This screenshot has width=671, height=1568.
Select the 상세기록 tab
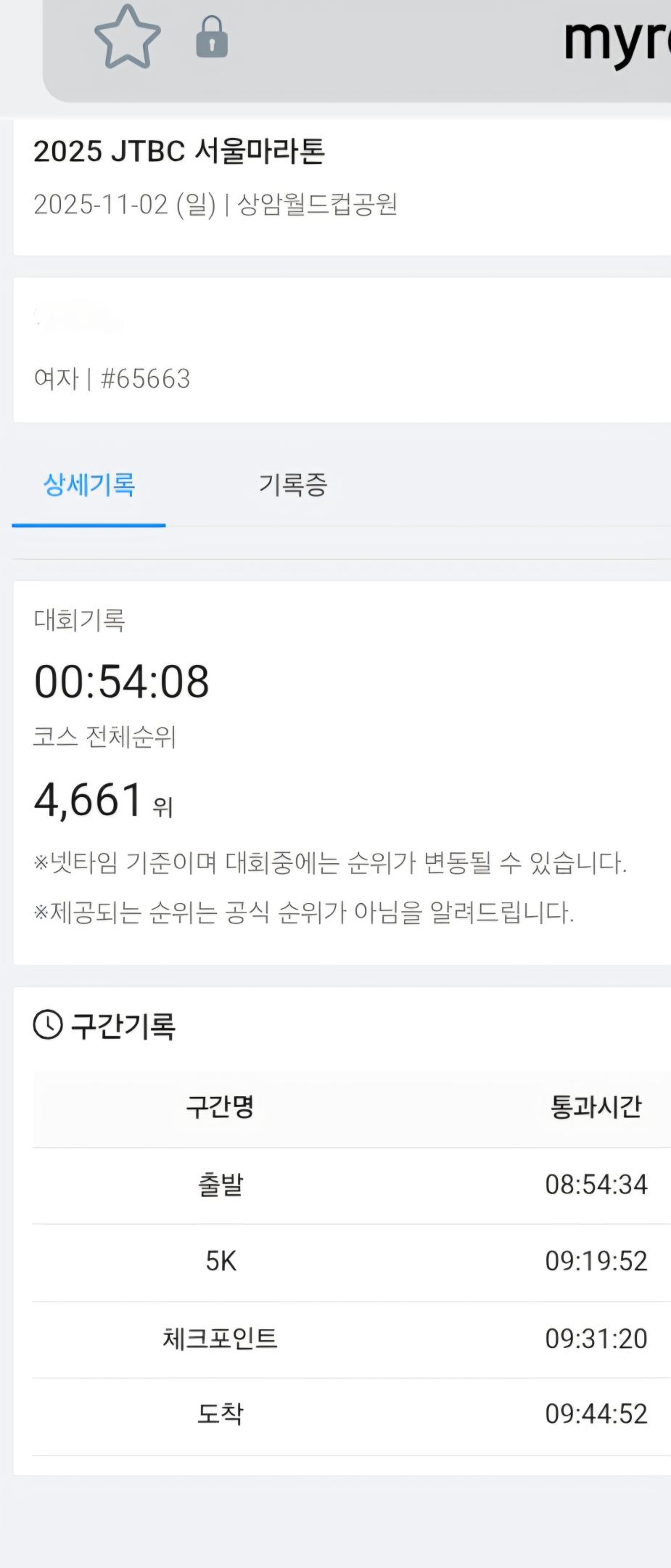(x=88, y=486)
